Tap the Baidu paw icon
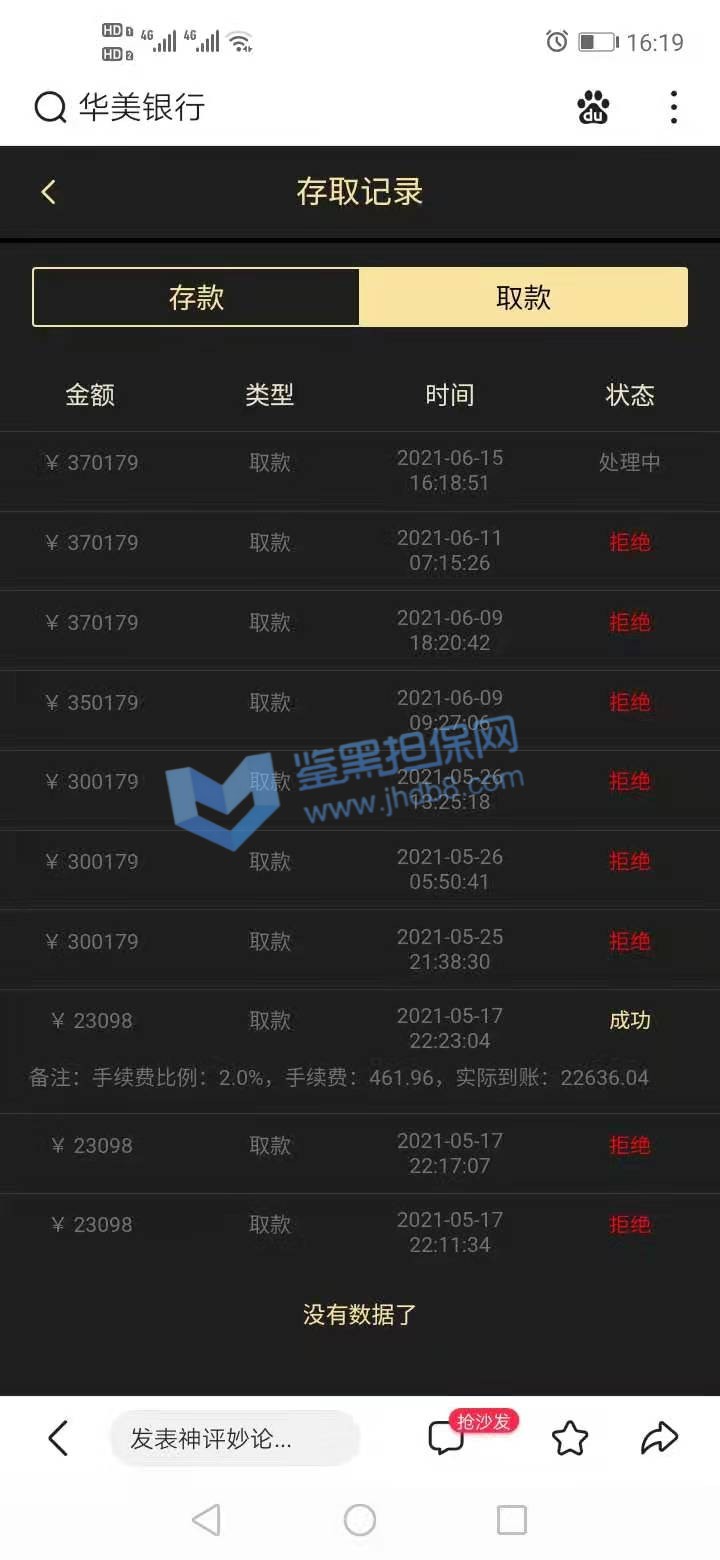The width and height of the screenshot is (720, 1560). click(x=593, y=107)
